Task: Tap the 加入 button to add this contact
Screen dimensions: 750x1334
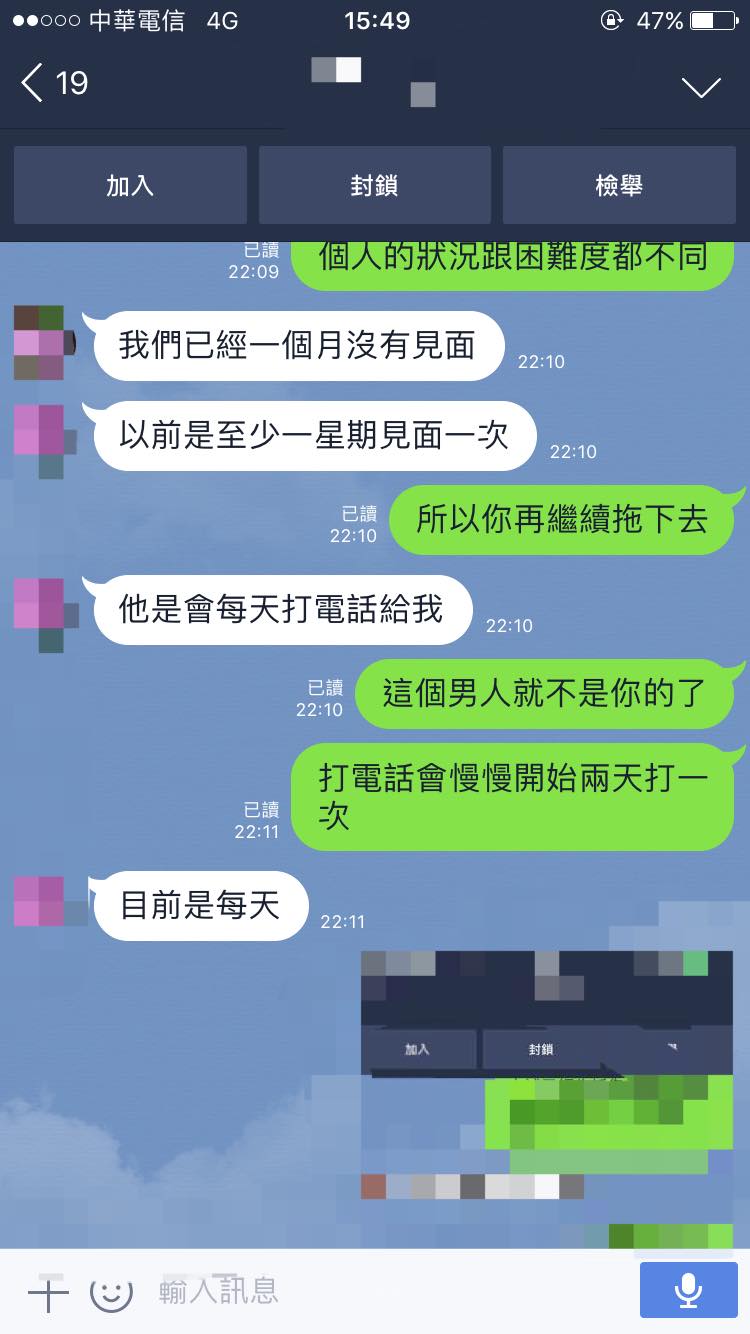Action: point(130,185)
